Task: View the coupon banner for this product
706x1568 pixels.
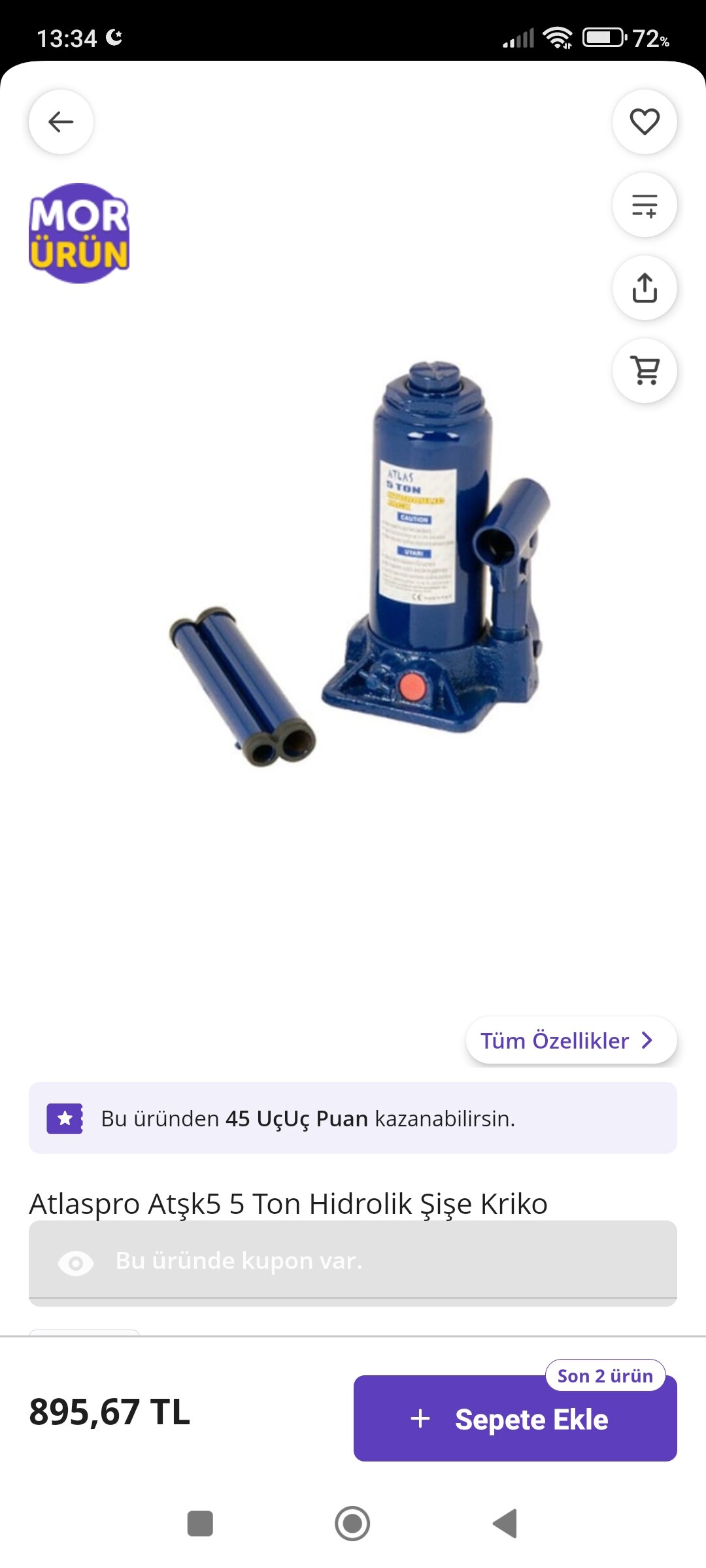Action: tap(353, 1261)
